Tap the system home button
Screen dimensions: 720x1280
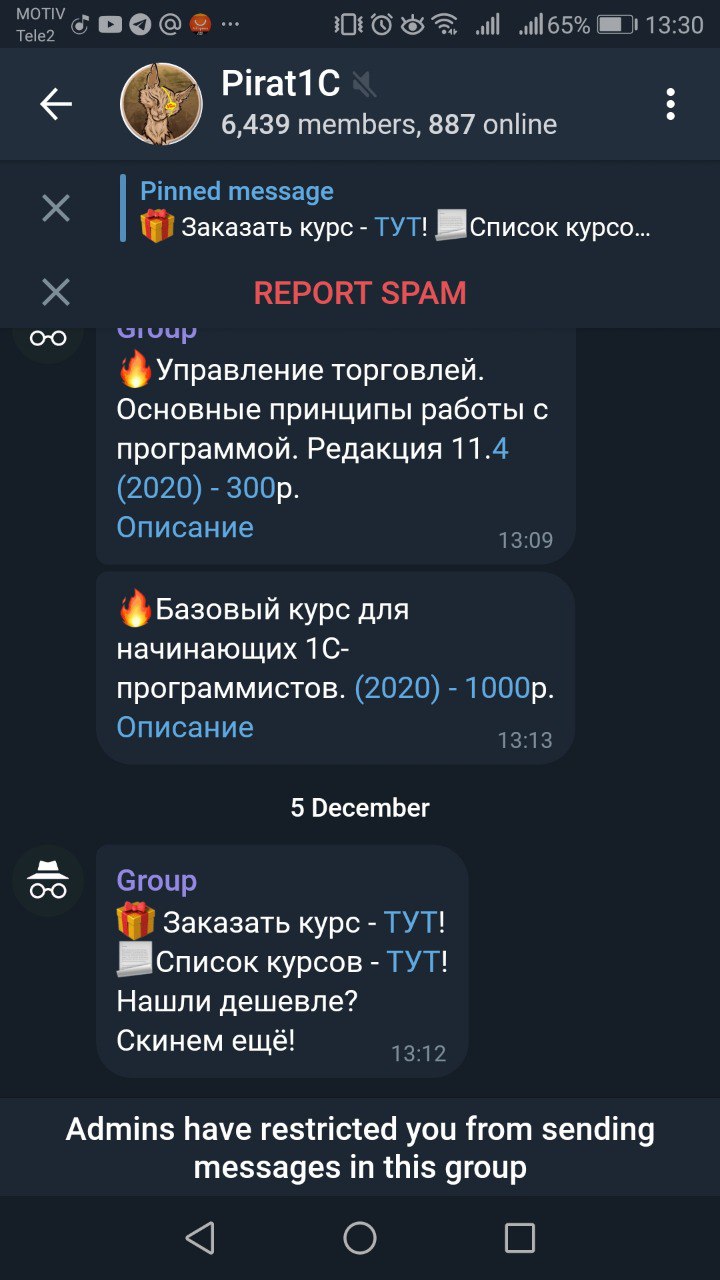coord(360,1238)
